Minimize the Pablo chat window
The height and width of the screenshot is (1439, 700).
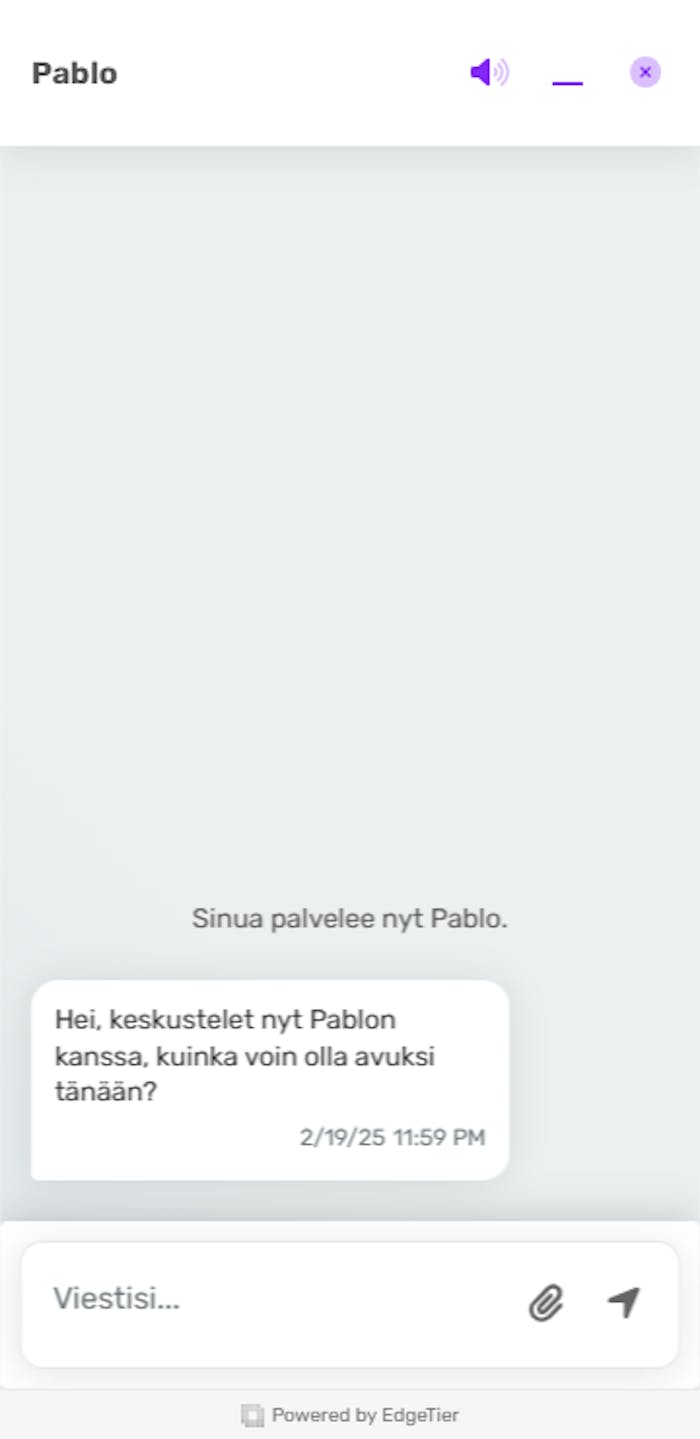coord(567,76)
